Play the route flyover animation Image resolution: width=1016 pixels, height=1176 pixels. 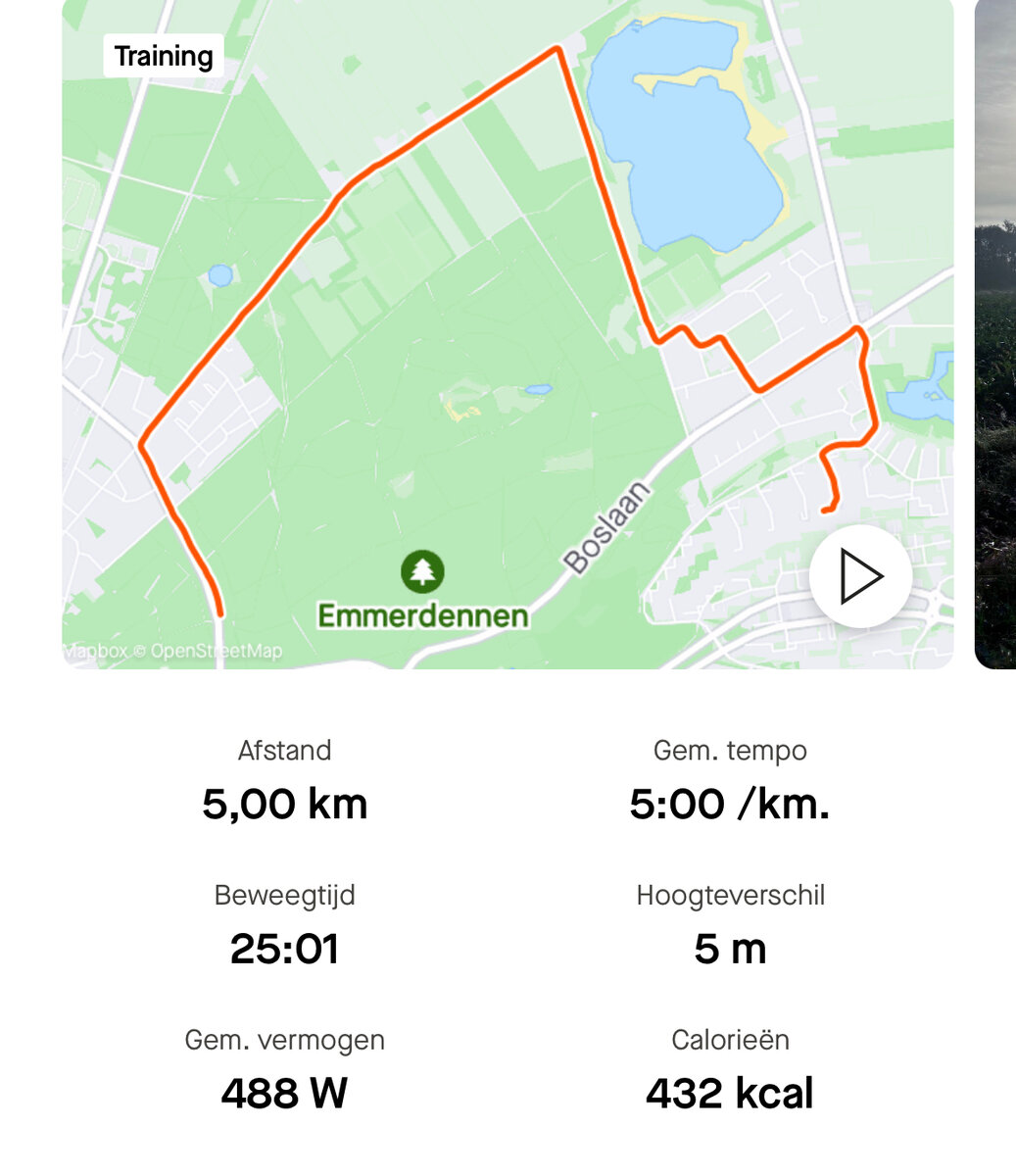[x=860, y=577]
